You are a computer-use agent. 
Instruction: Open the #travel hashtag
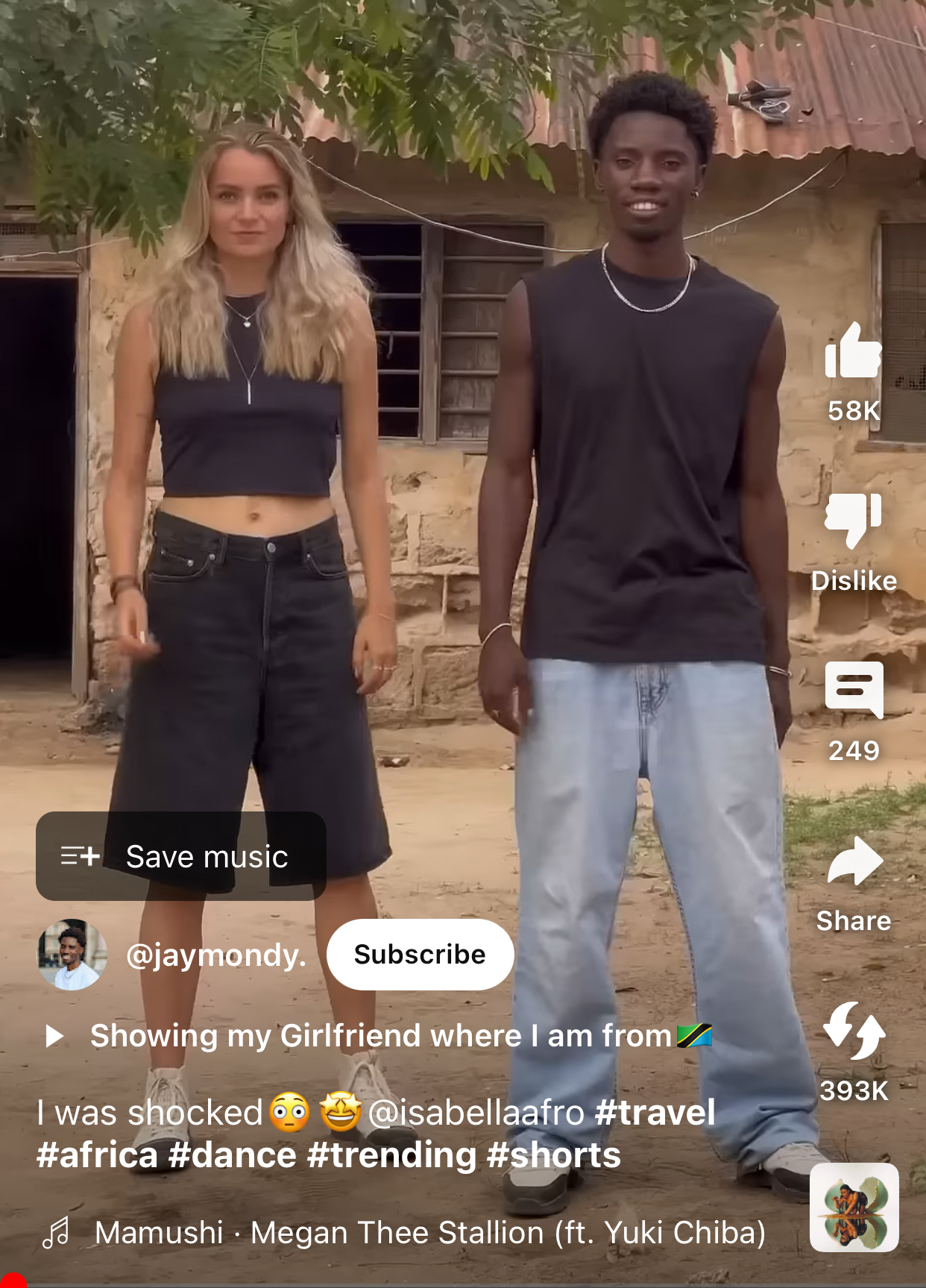point(655,1113)
